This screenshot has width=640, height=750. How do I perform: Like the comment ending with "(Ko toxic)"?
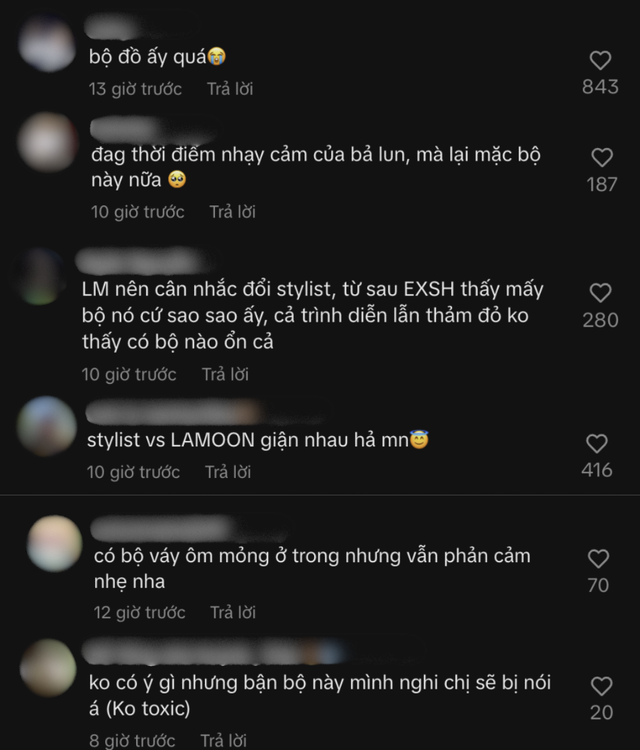(x=600, y=686)
